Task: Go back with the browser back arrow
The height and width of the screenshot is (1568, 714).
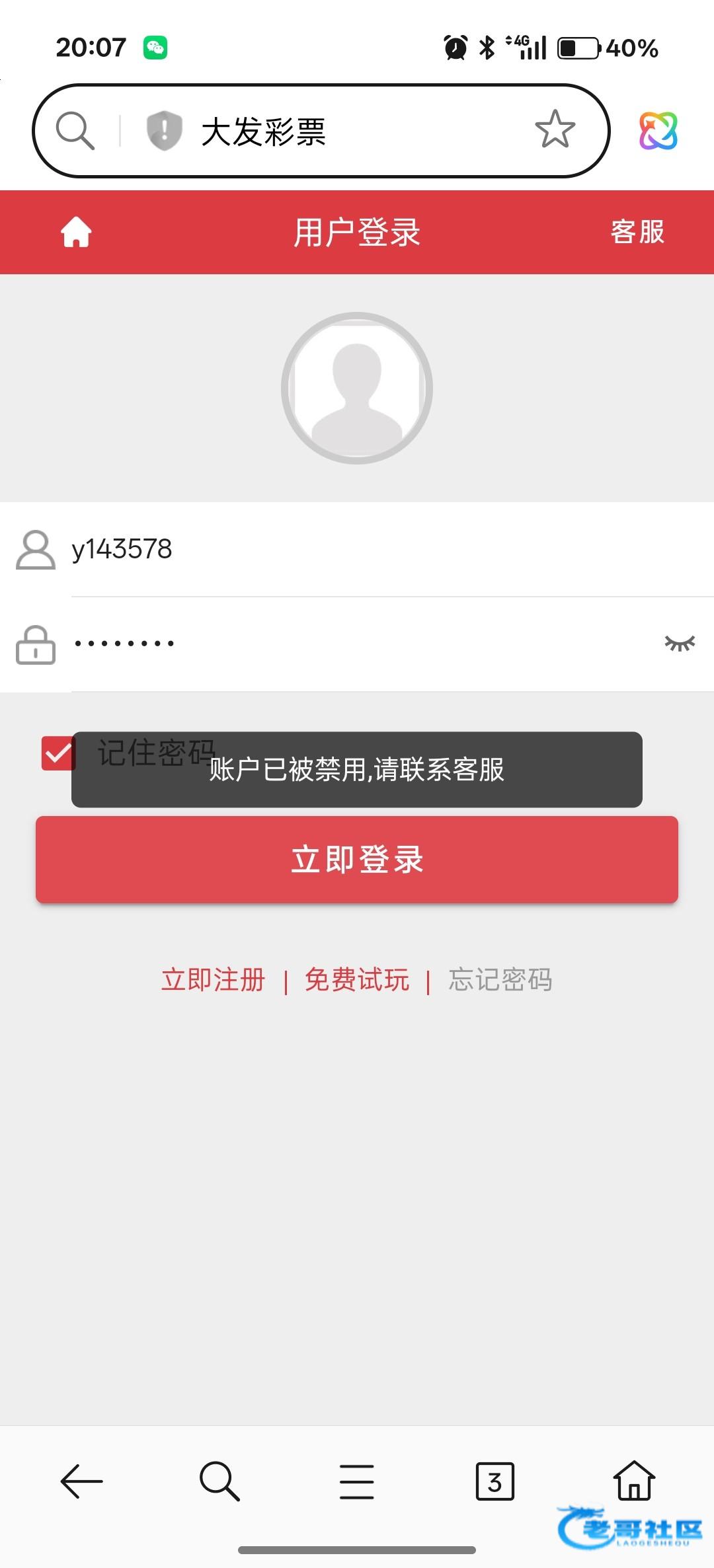Action: pos(82,1481)
